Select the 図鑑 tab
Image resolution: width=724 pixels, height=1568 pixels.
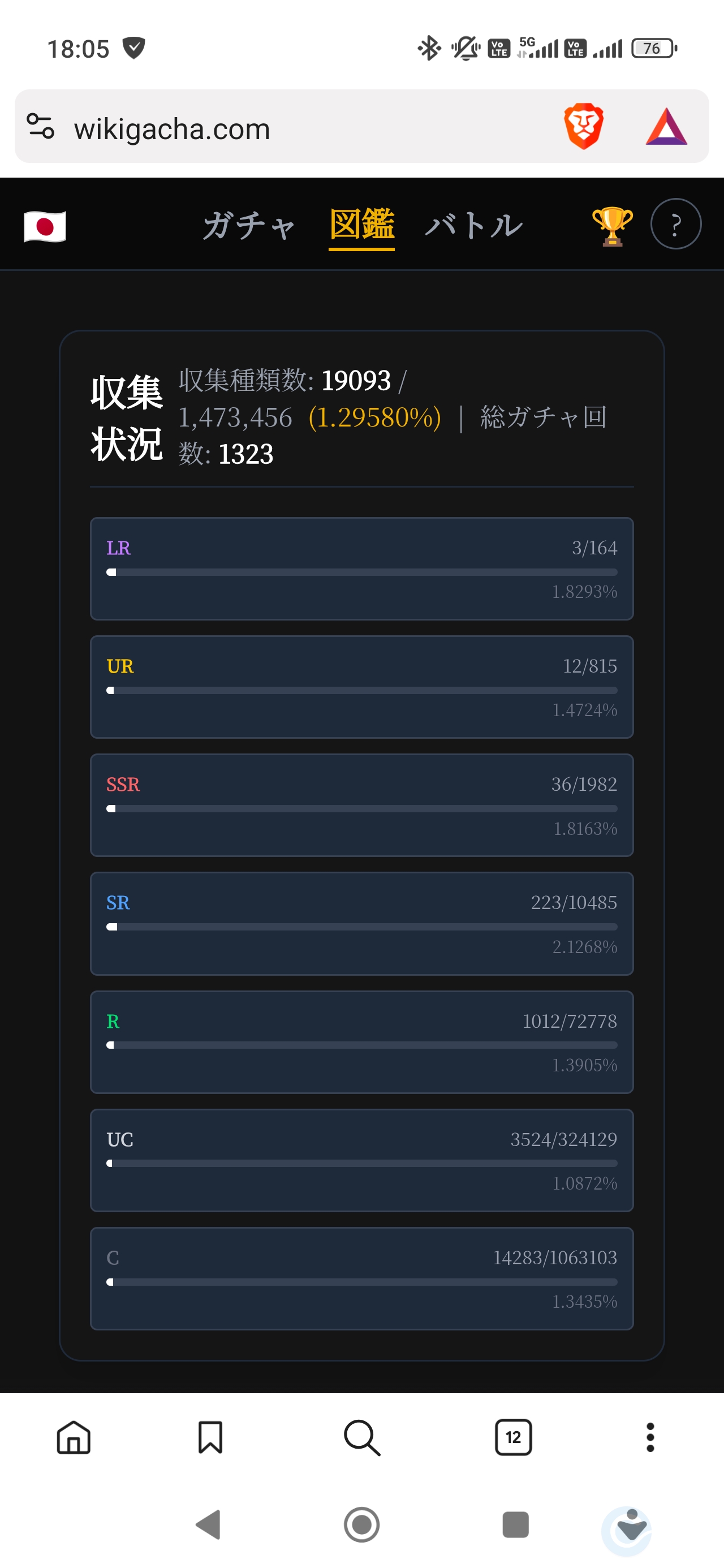(361, 225)
